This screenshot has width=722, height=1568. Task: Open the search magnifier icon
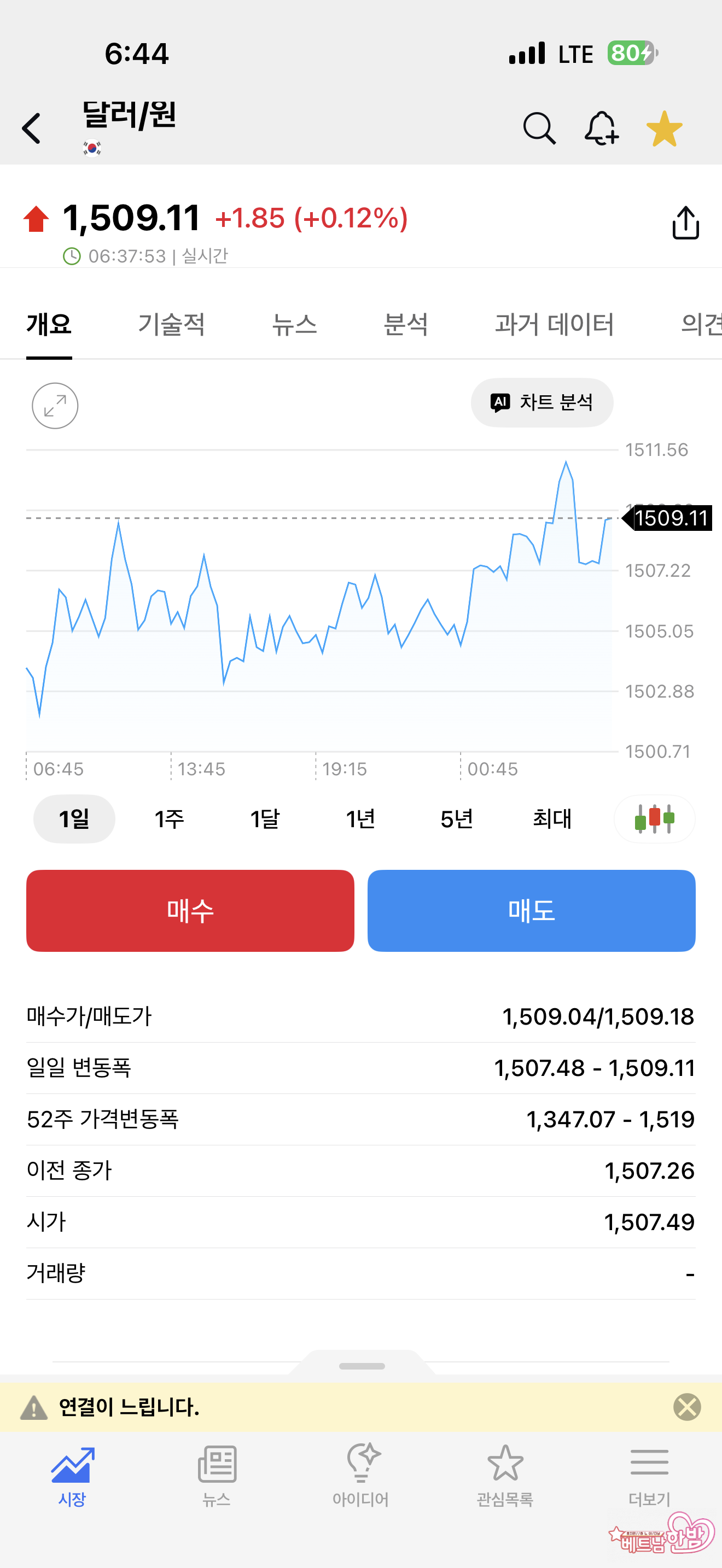pos(539,128)
